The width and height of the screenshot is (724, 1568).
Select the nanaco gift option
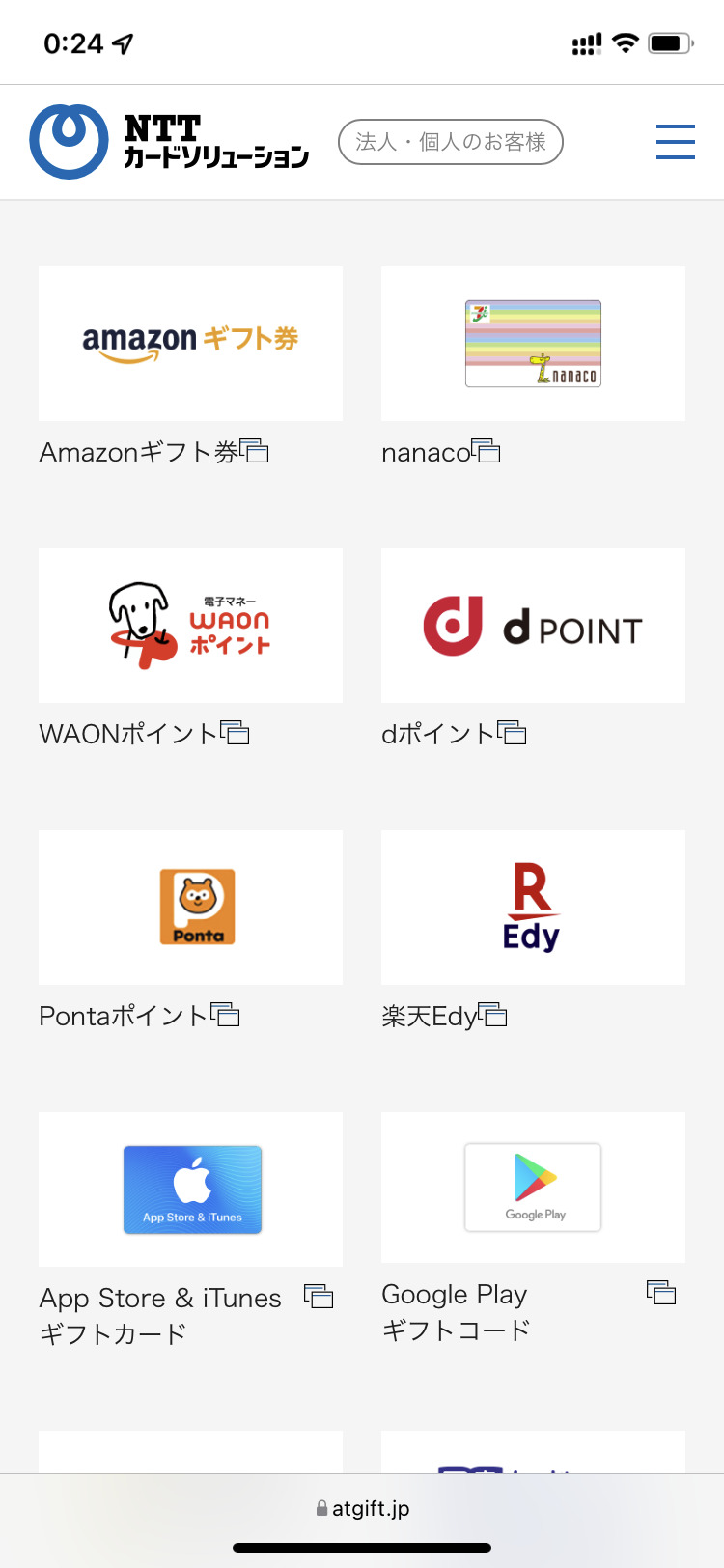[x=533, y=345]
